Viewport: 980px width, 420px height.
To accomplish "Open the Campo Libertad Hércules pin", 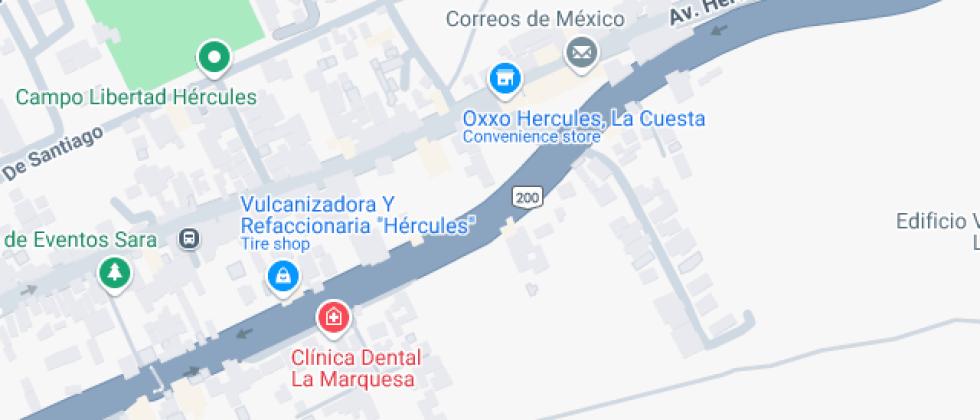I will (214, 59).
